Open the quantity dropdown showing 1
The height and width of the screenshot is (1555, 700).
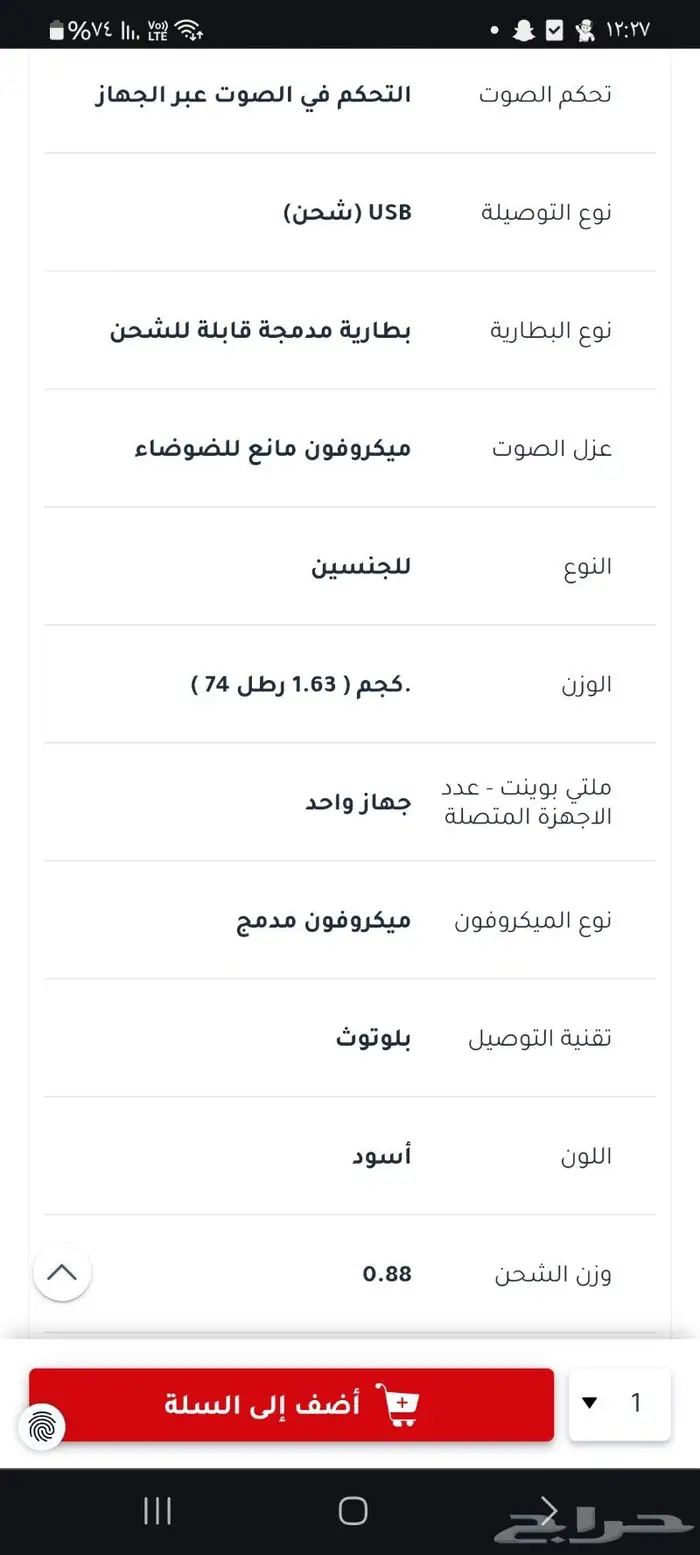point(620,1403)
